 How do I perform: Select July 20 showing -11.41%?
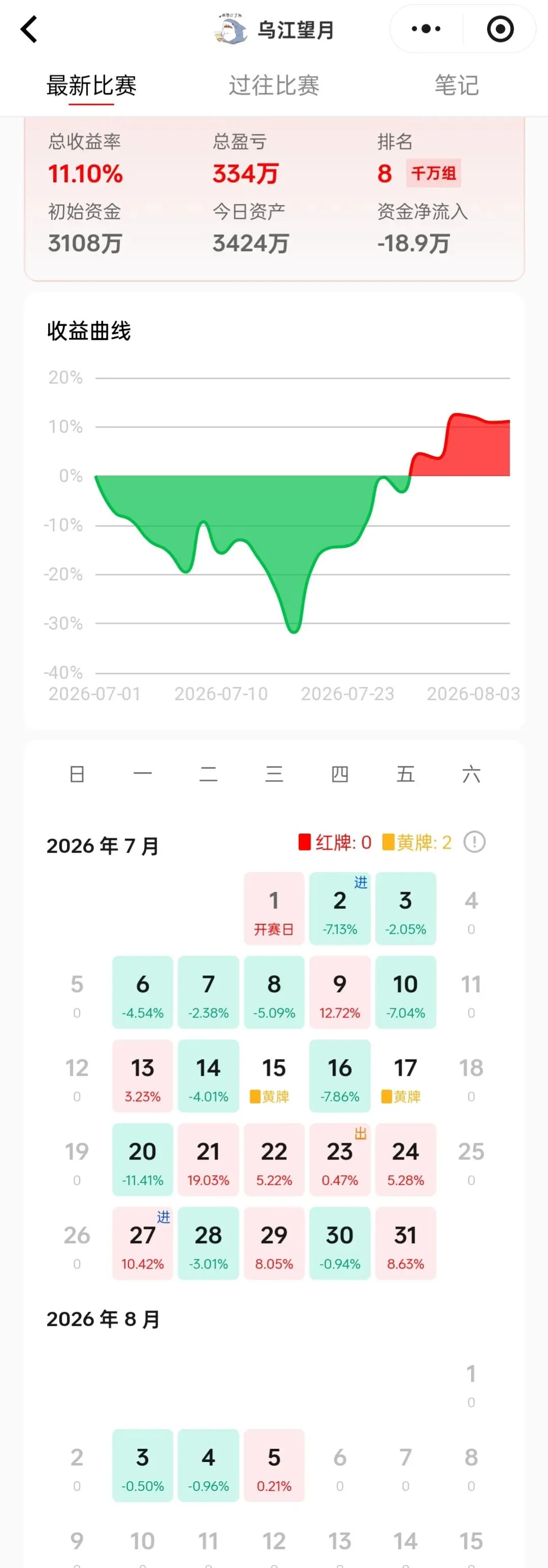tap(143, 1160)
